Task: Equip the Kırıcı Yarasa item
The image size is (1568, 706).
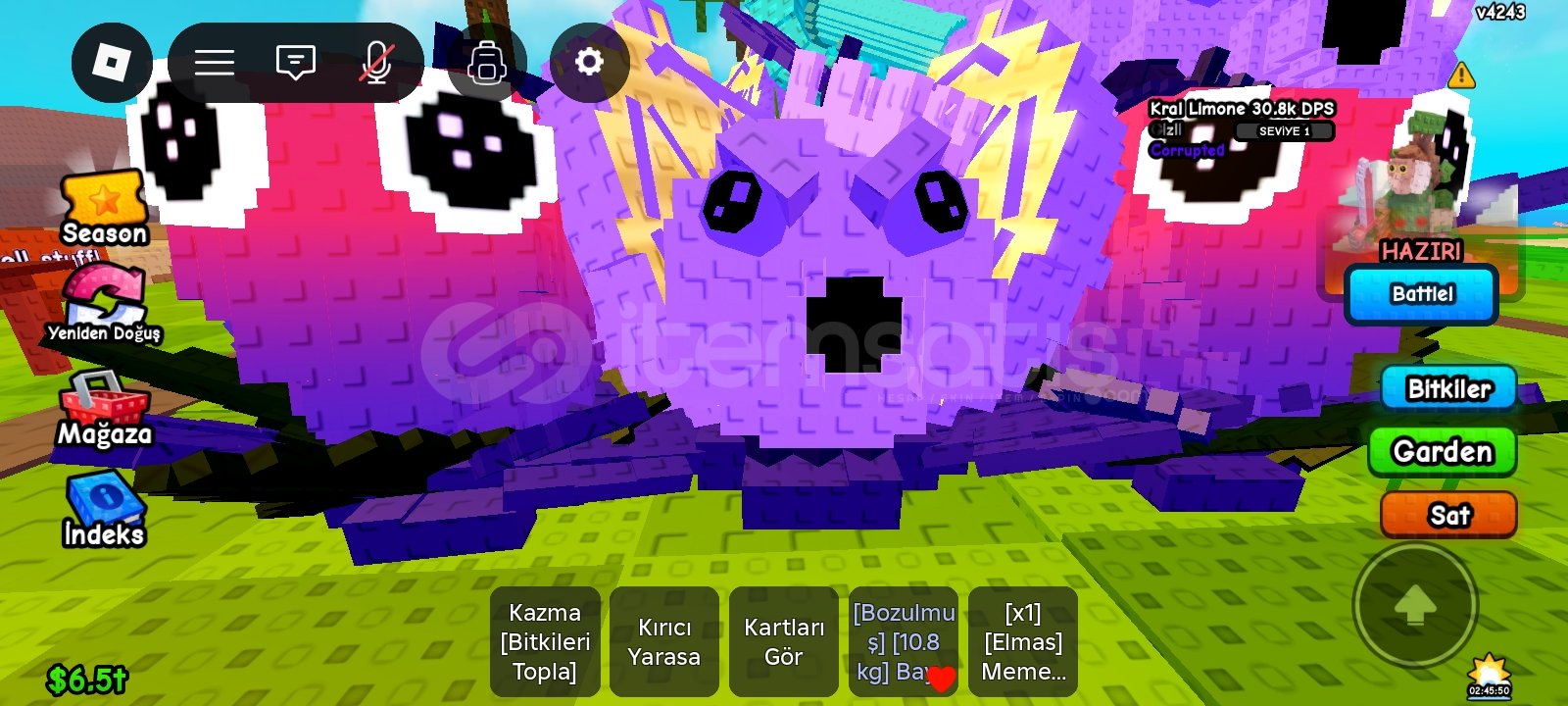Action: pos(664,642)
